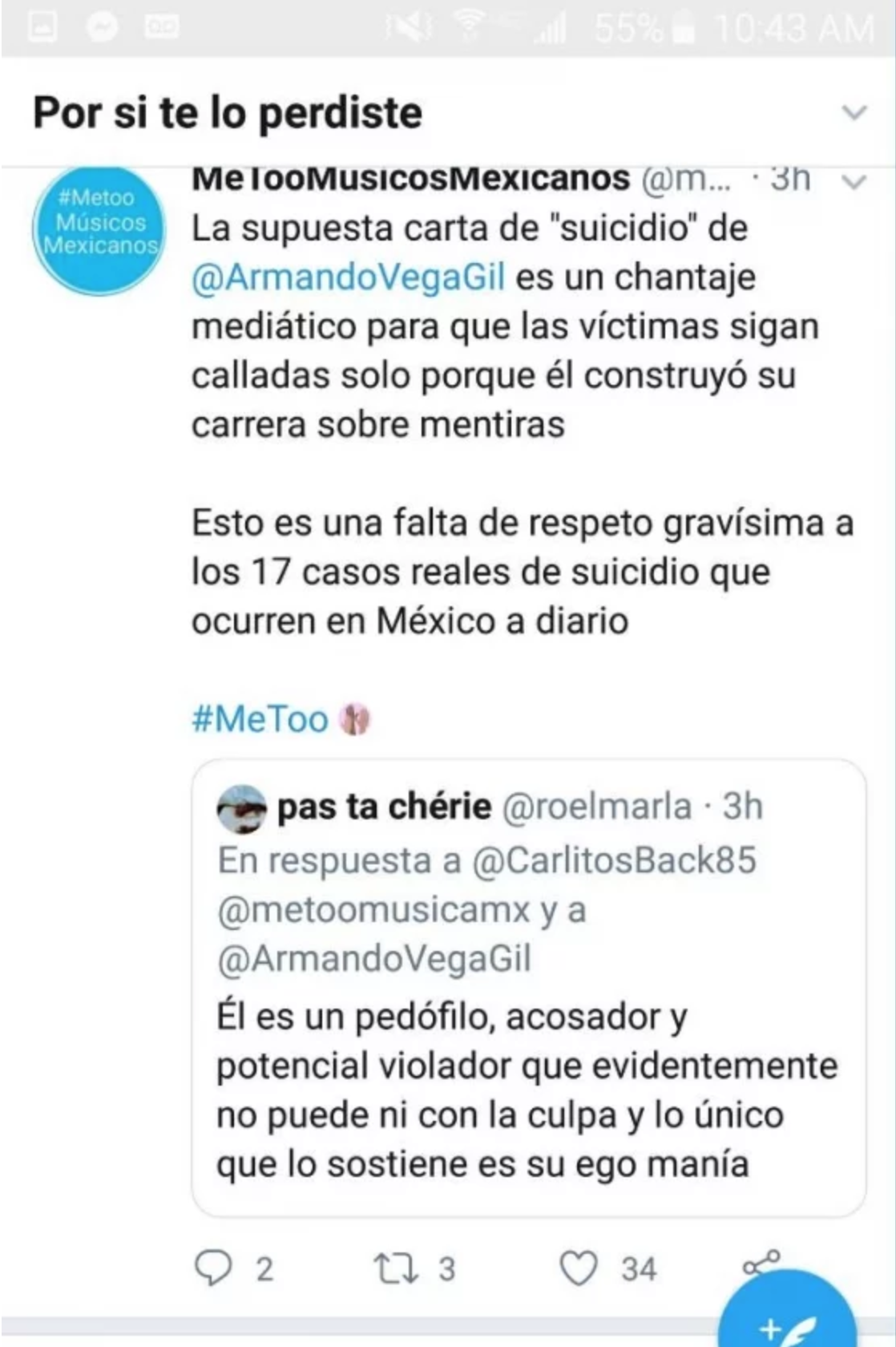
Task: Open MeTooMusicosMexicanos profile avatar
Action: click(x=98, y=228)
